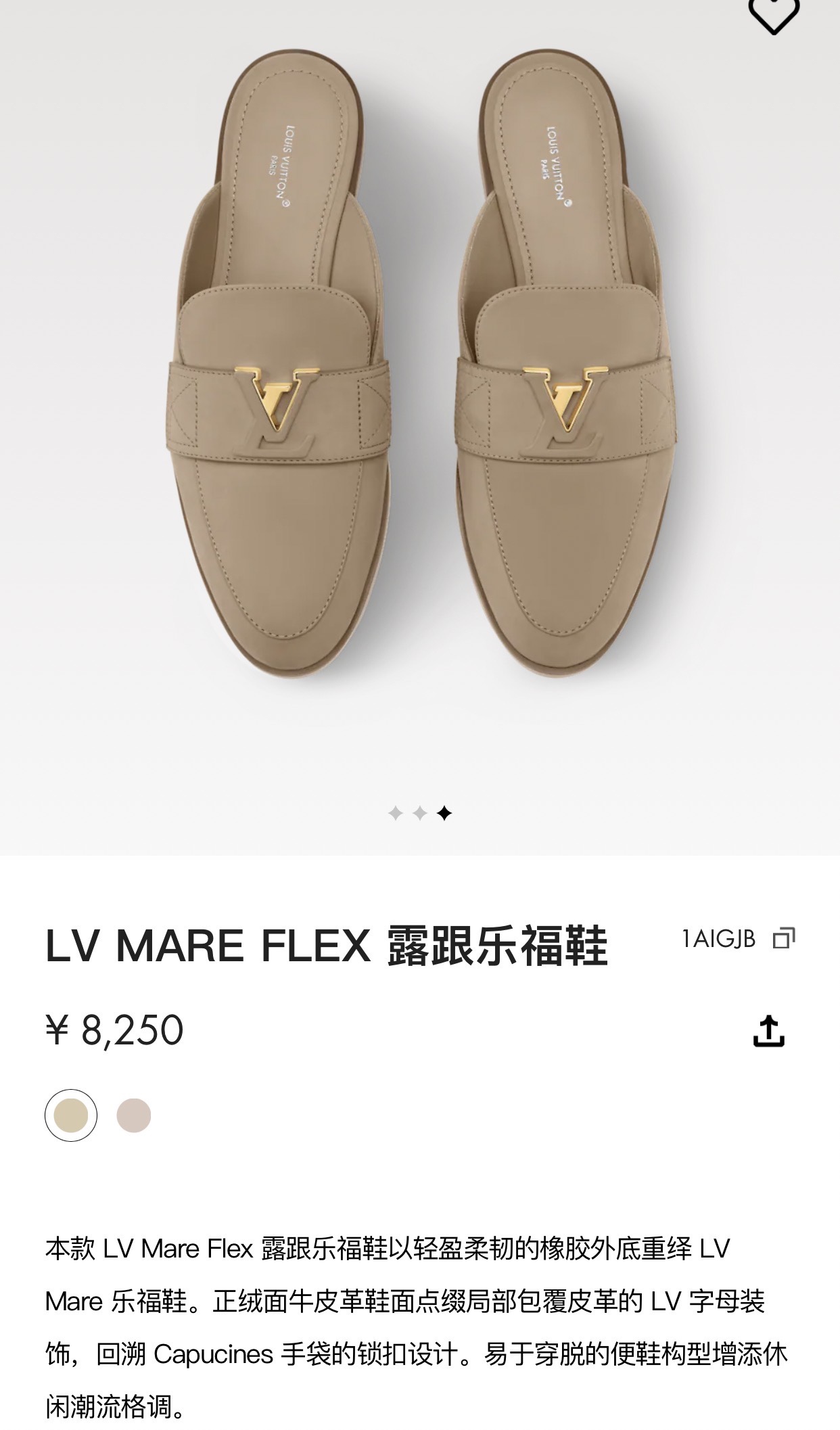Select the beige color swatch
Image resolution: width=840 pixels, height=1430 pixels.
point(71,1115)
